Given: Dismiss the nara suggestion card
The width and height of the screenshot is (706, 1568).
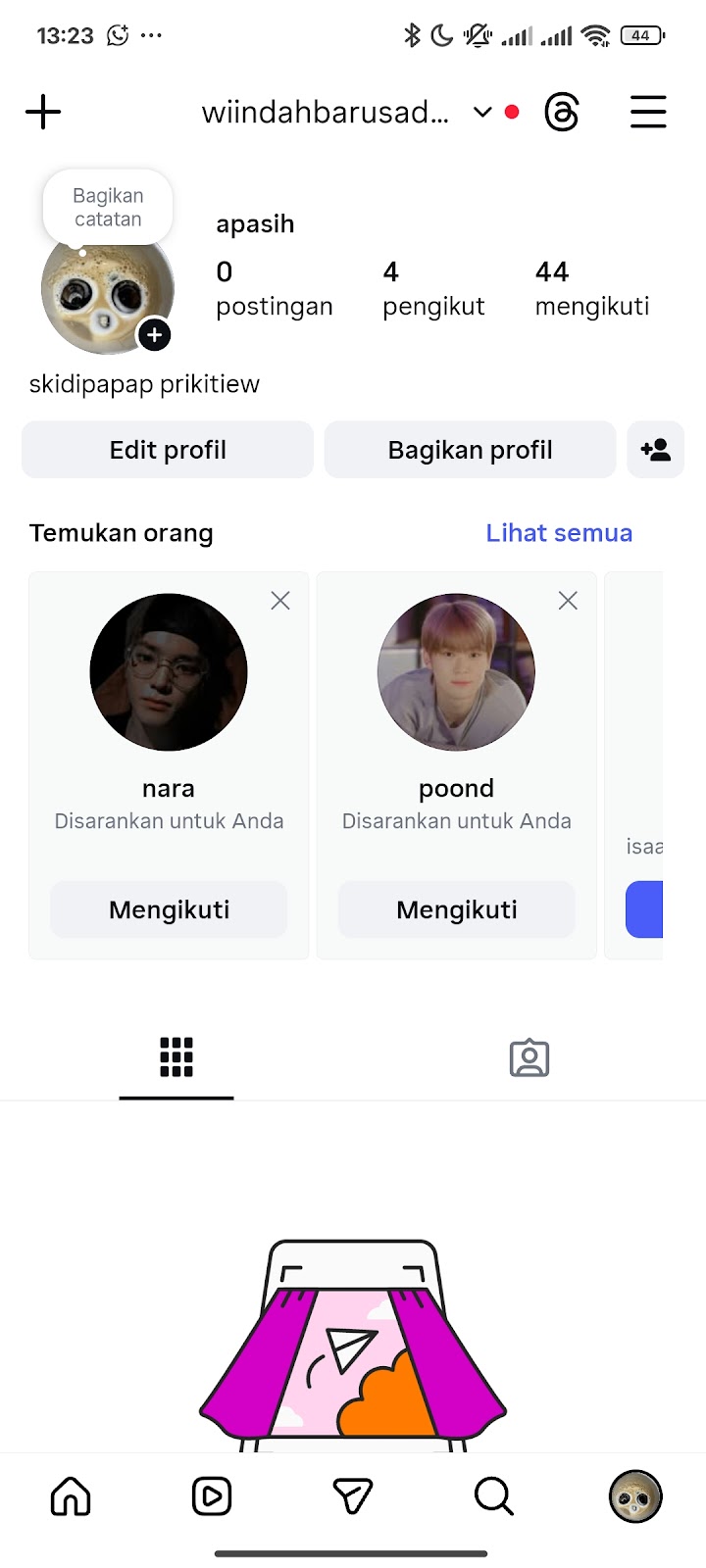Looking at the screenshot, I should coord(280,601).
